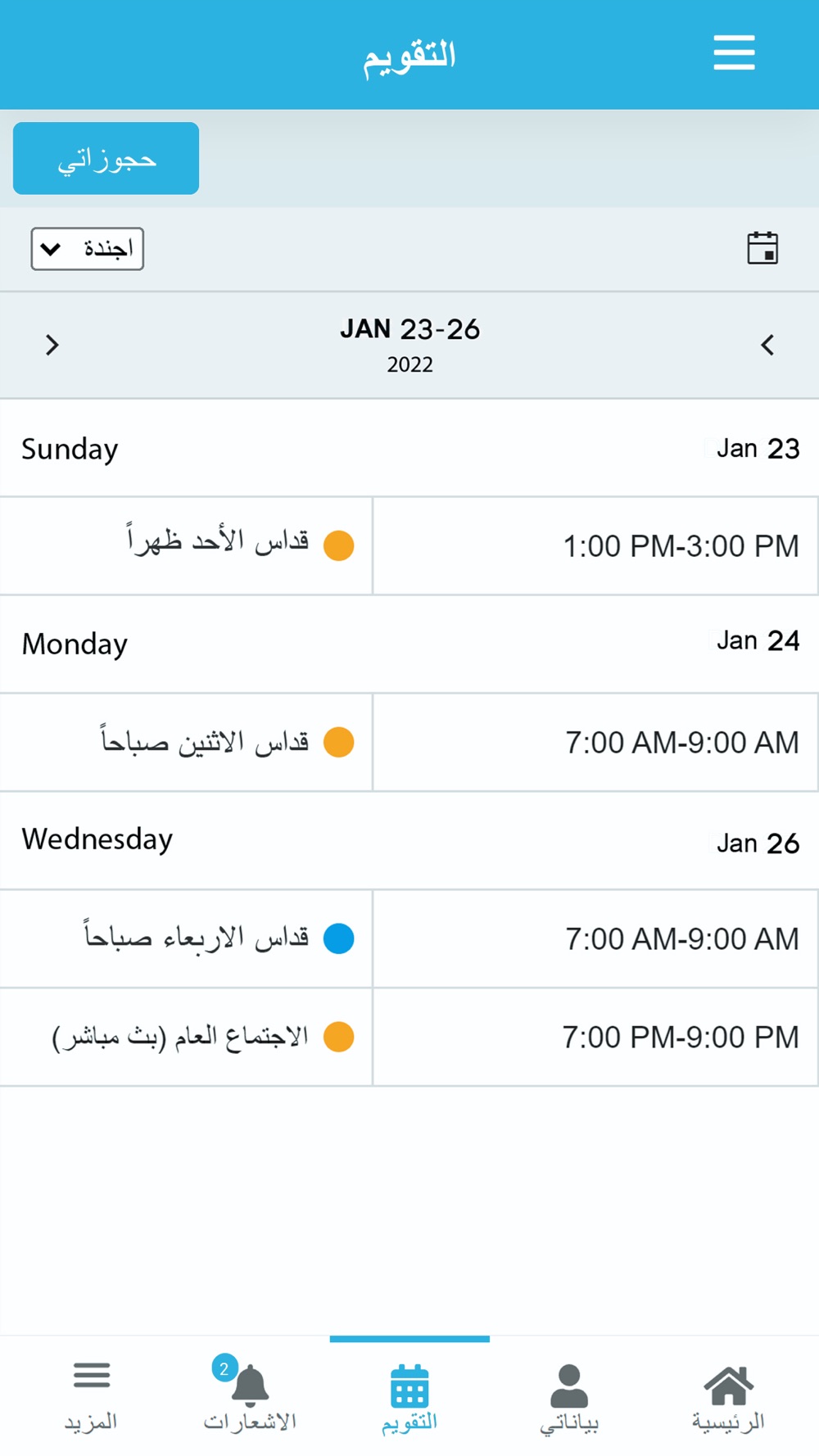
Task: Open the الاجتماع العام (بث مباشر) event
Action: tap(409, 1037)
